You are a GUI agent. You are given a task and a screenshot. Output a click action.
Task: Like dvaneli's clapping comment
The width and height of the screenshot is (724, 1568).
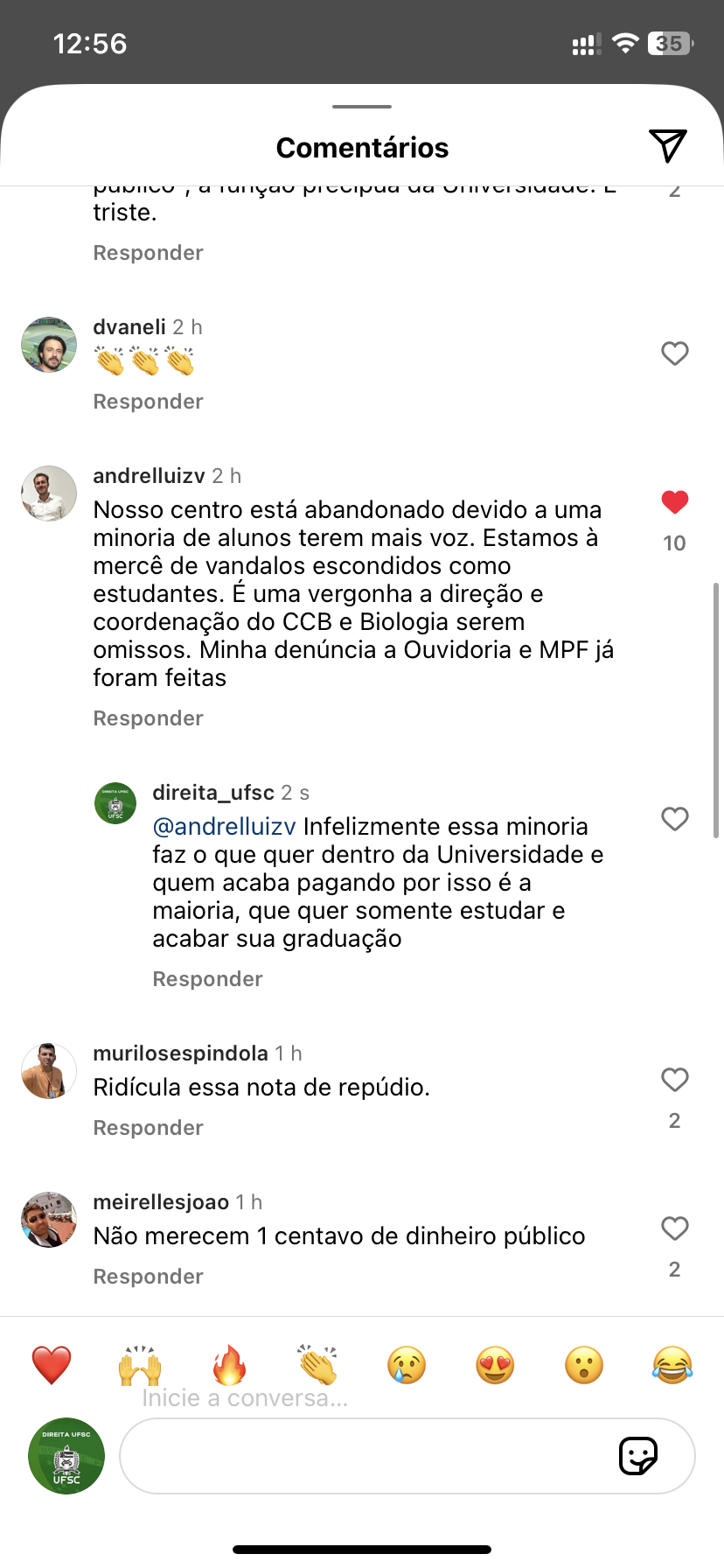point(674,353)
